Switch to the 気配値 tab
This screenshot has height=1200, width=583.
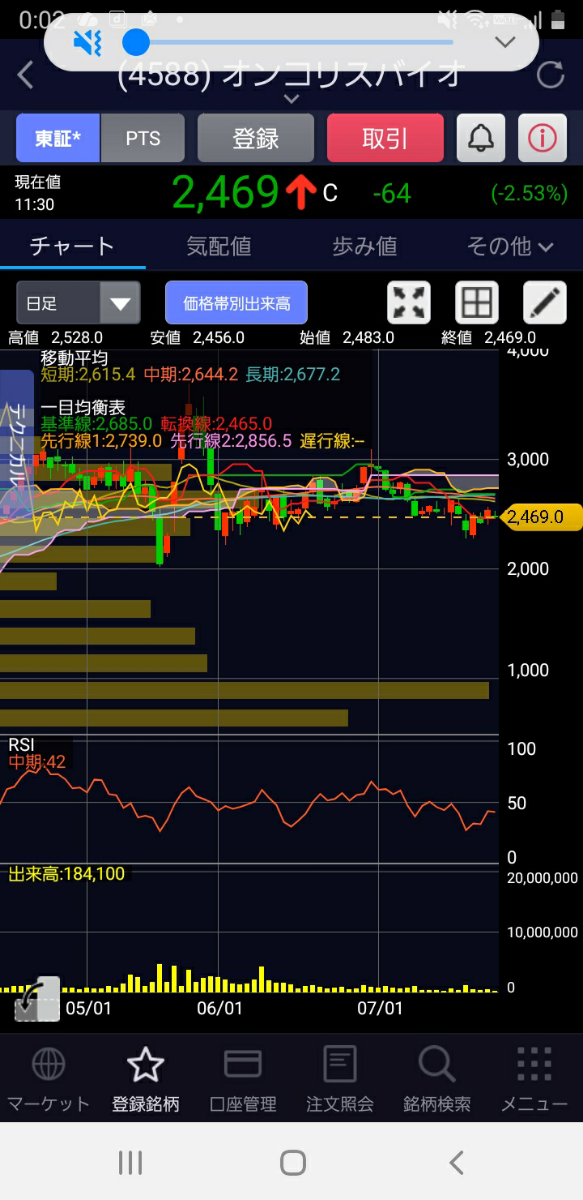pos(219,246)
